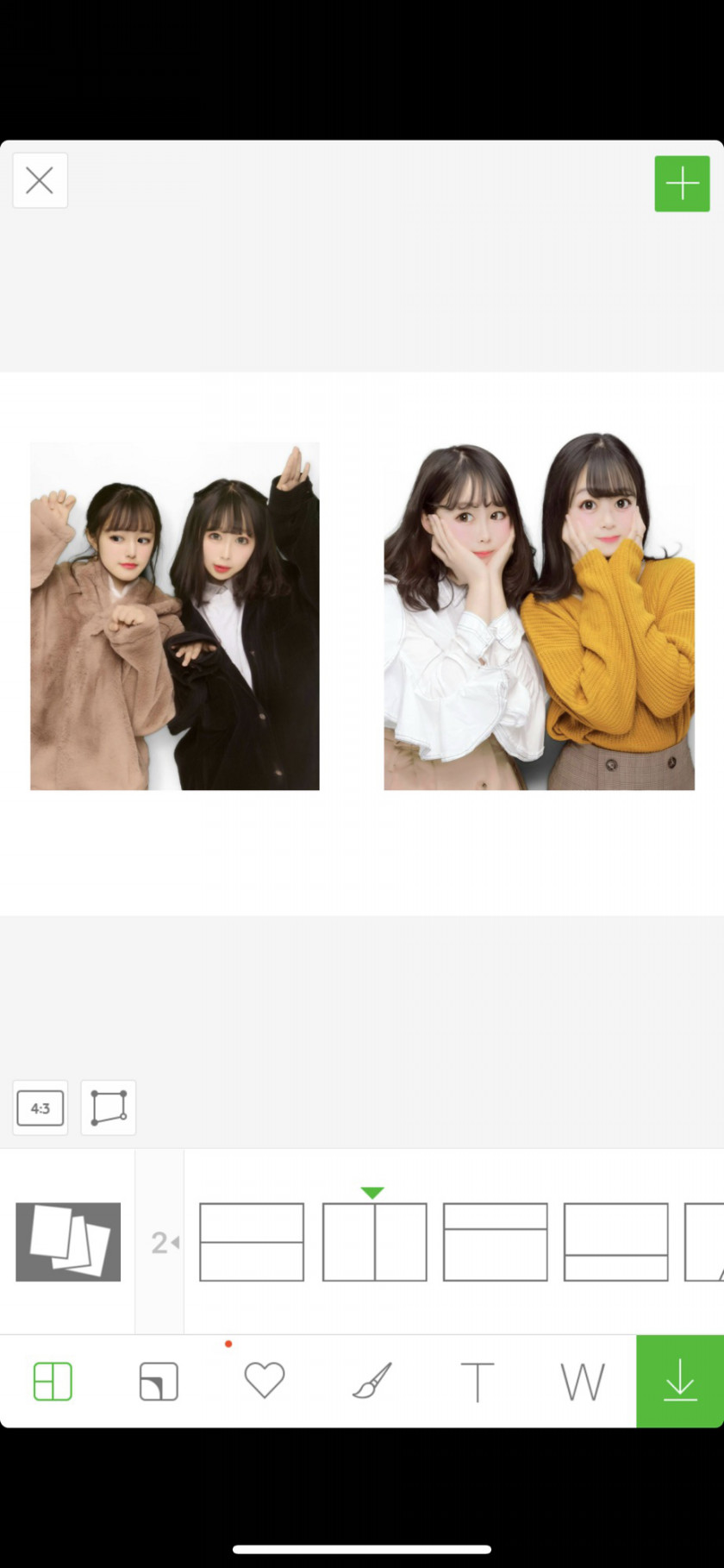Change the 4:3 aspect ratio

pos(41,1108)
